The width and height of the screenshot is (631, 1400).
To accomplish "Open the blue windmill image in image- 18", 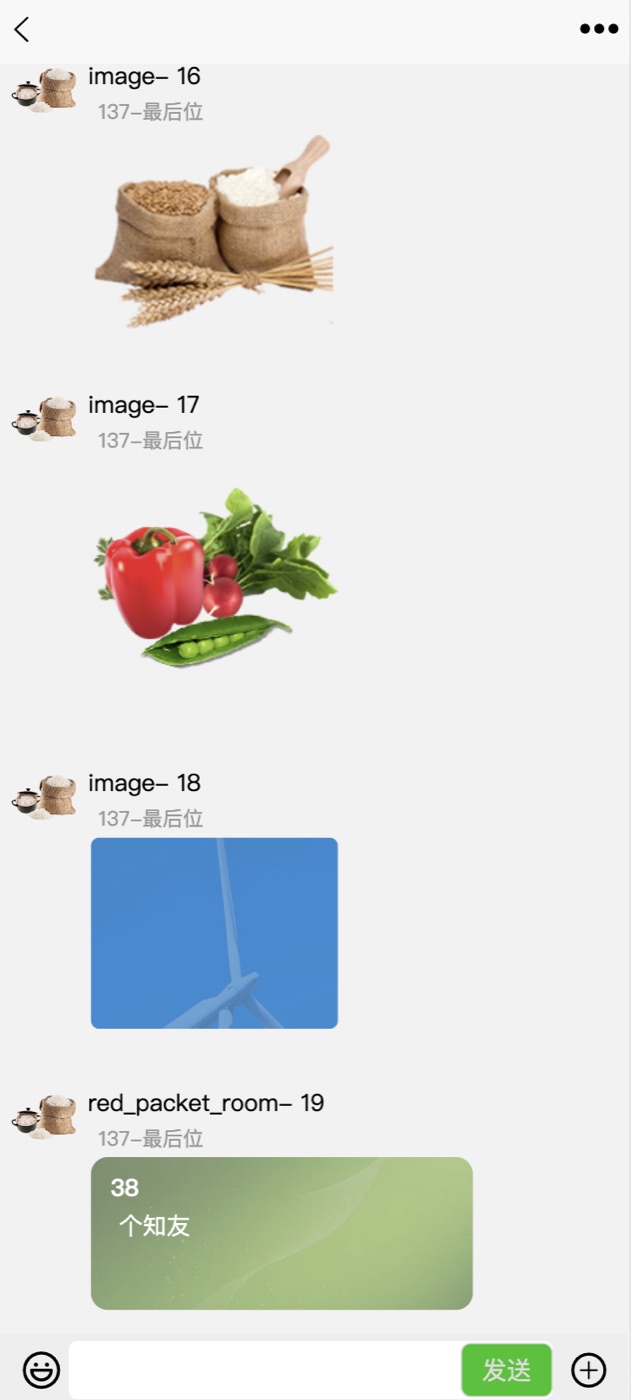I will tap(214, 933).
